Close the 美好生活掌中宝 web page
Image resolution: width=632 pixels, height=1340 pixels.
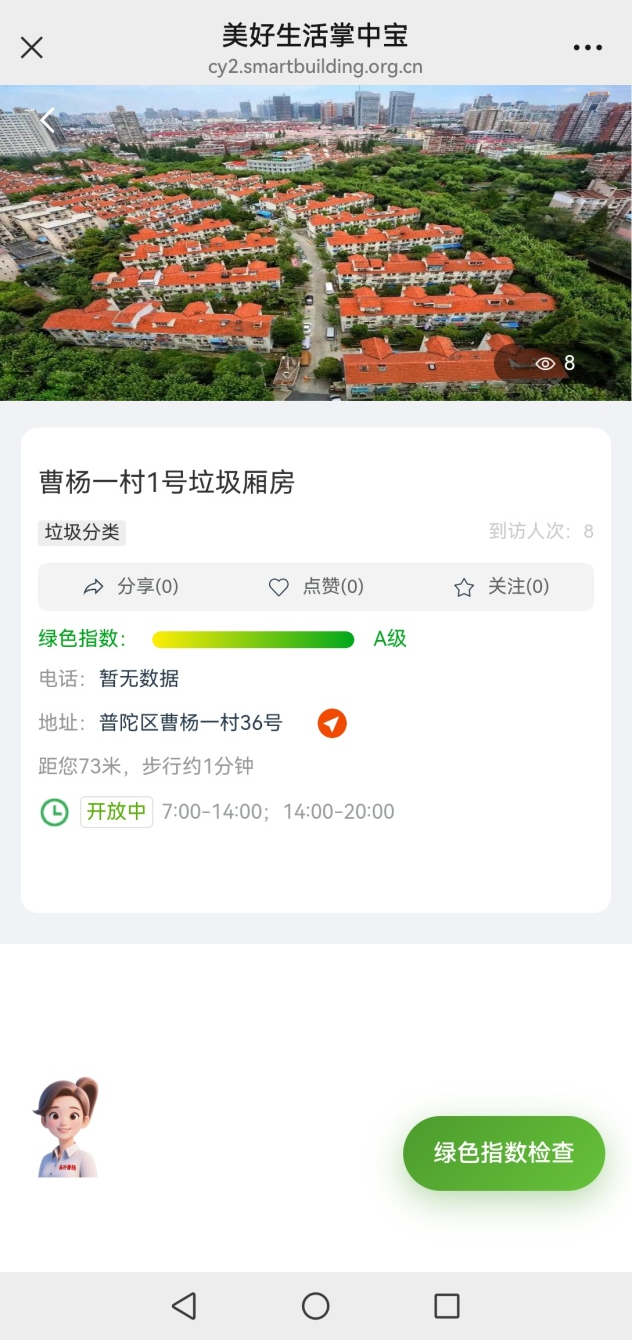point(32,47)
